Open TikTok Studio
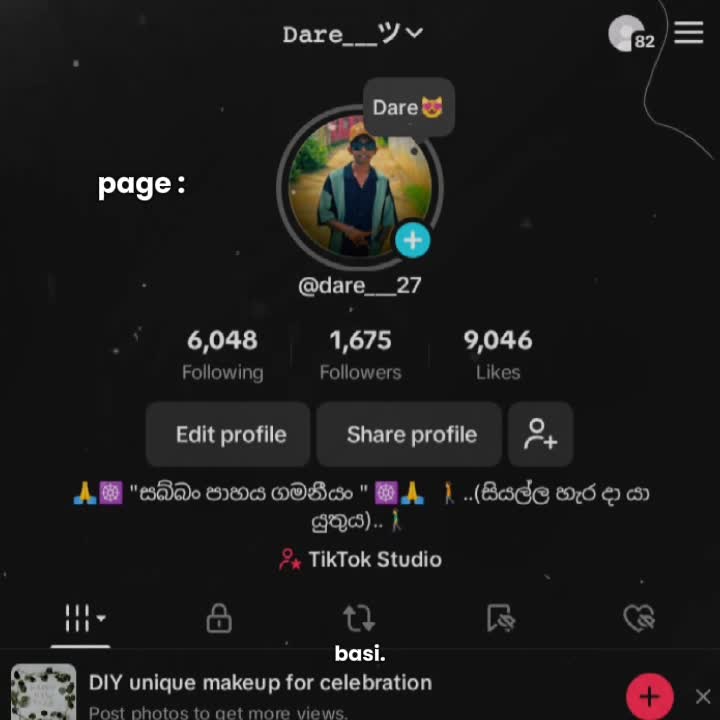Viewport: 720px width, 720px height. [x=361, y=559]
